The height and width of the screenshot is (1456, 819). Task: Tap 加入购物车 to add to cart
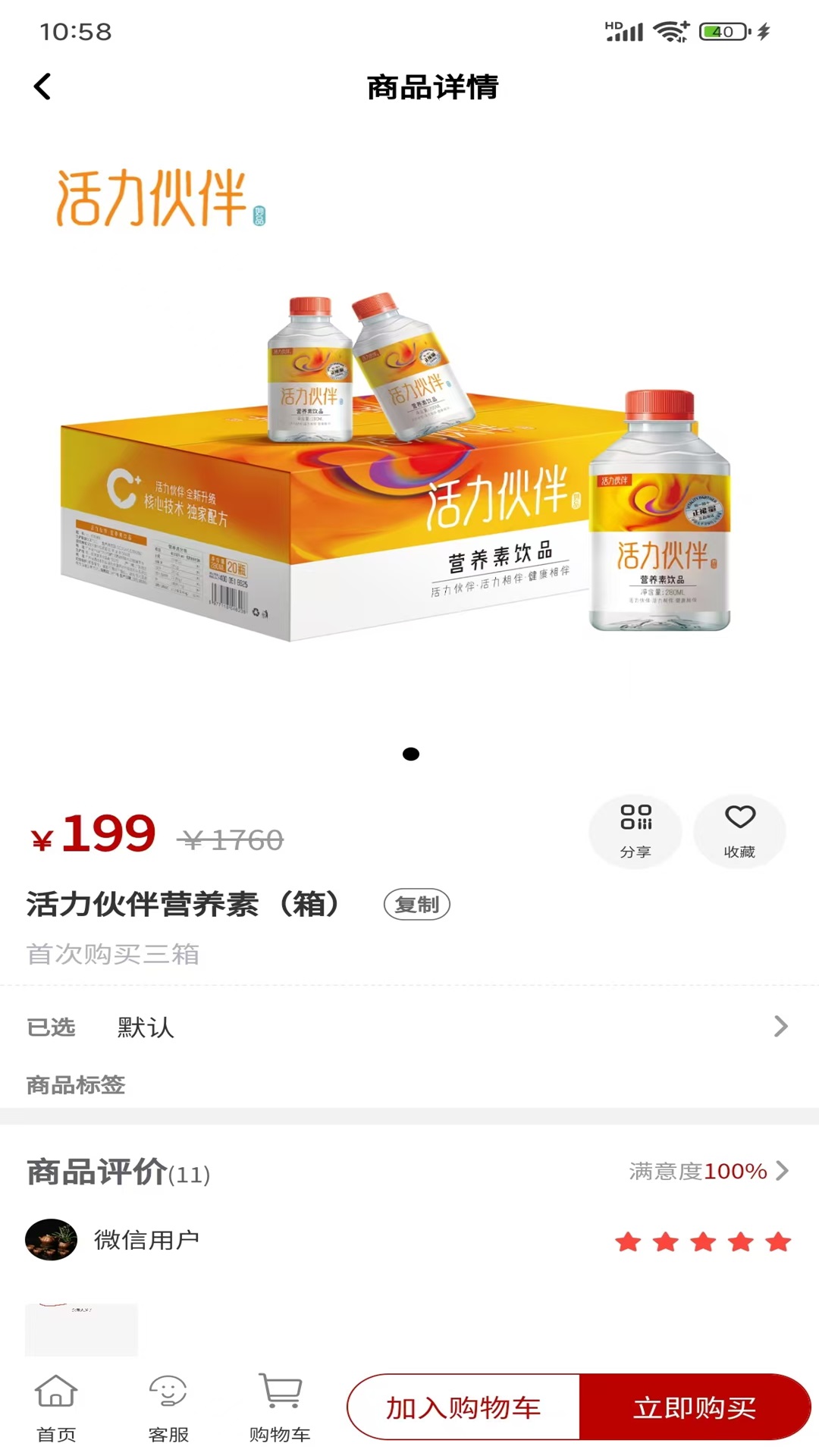463,1407
